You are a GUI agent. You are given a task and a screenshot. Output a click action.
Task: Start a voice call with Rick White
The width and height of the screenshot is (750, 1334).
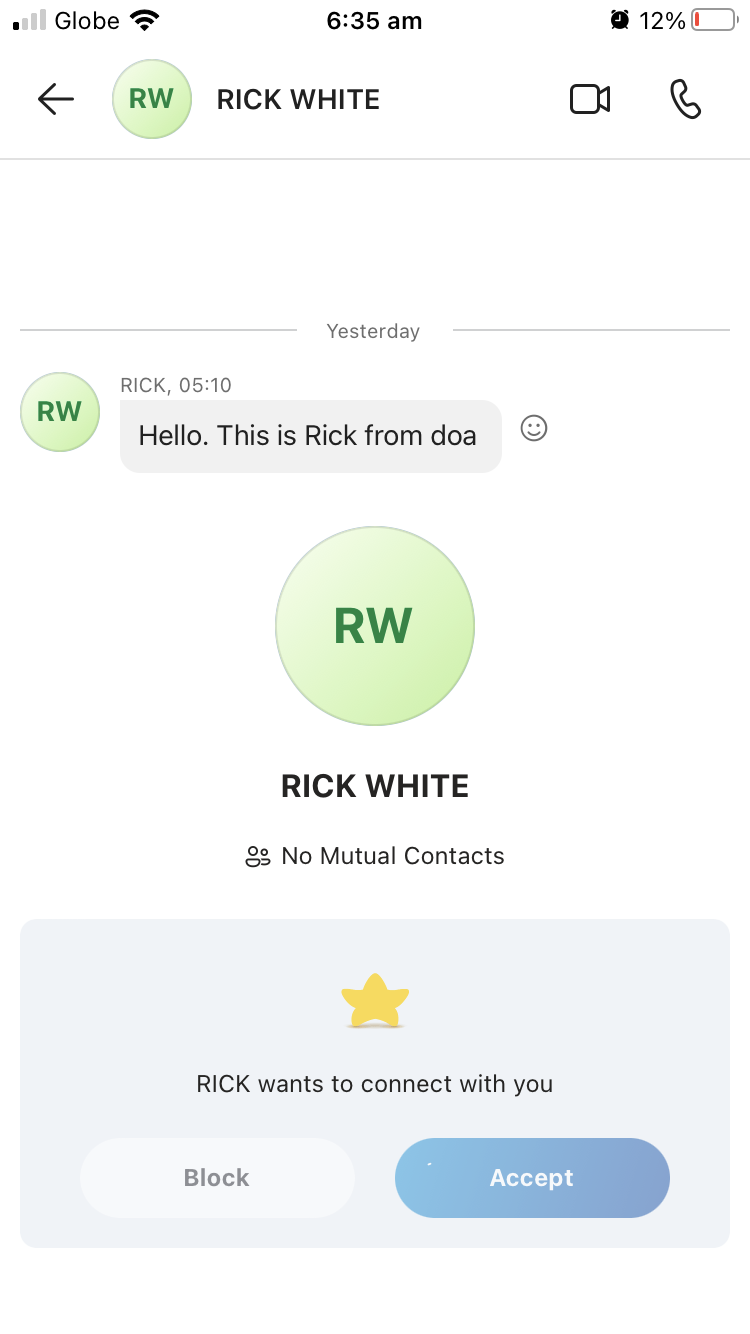coord(686,99)
